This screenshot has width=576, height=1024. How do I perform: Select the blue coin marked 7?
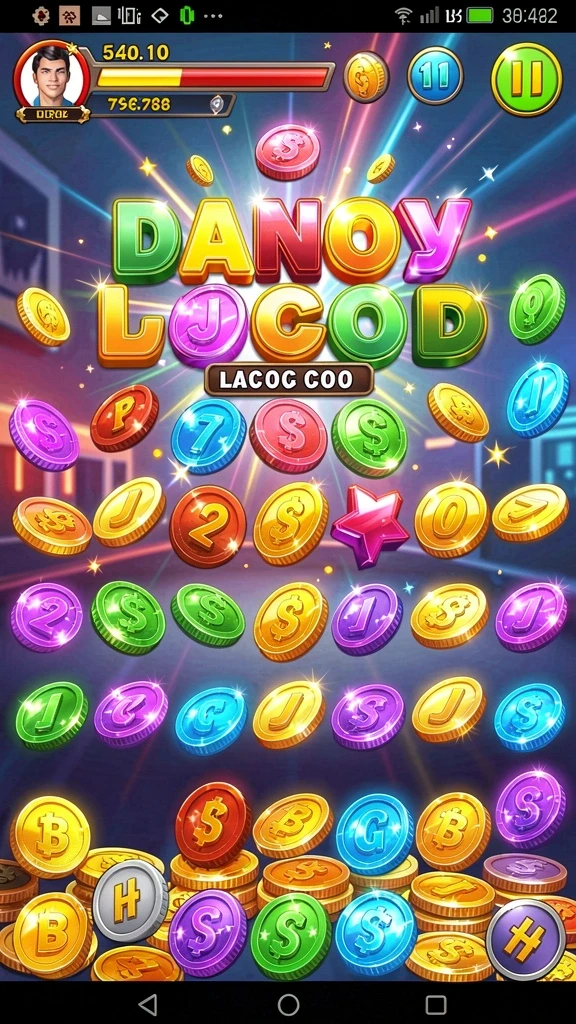208,434
